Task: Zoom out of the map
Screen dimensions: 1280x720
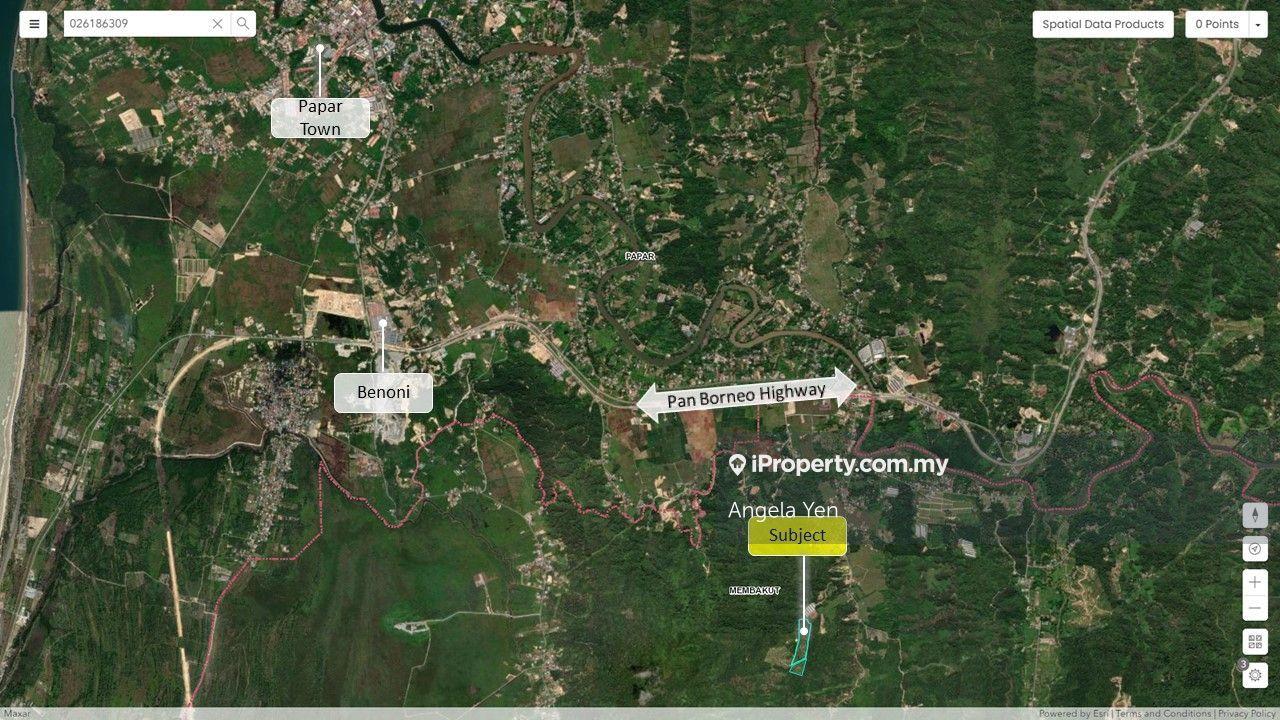Action: pyautogui.click(x=1255, y=608)
